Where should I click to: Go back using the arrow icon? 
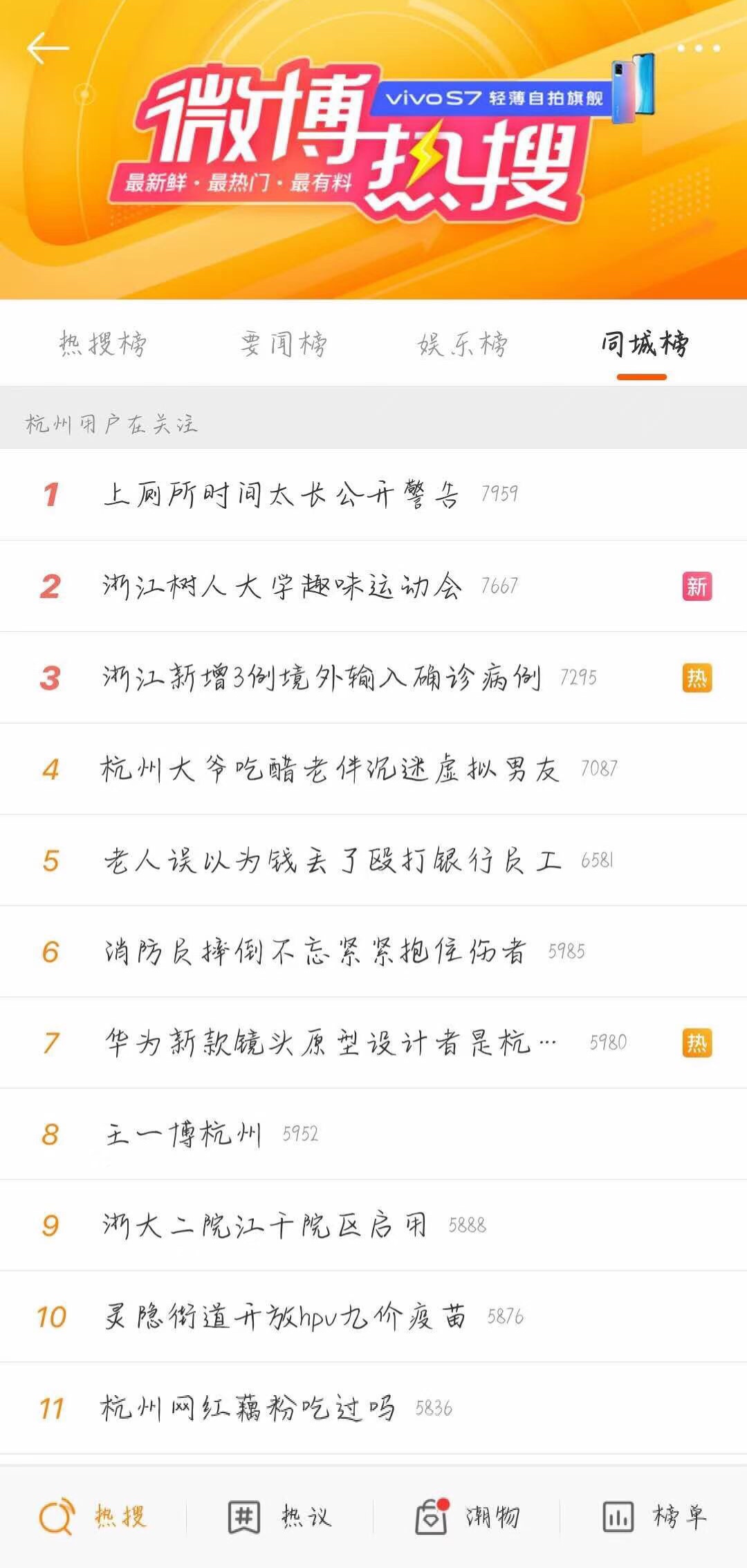click(47, 48)
